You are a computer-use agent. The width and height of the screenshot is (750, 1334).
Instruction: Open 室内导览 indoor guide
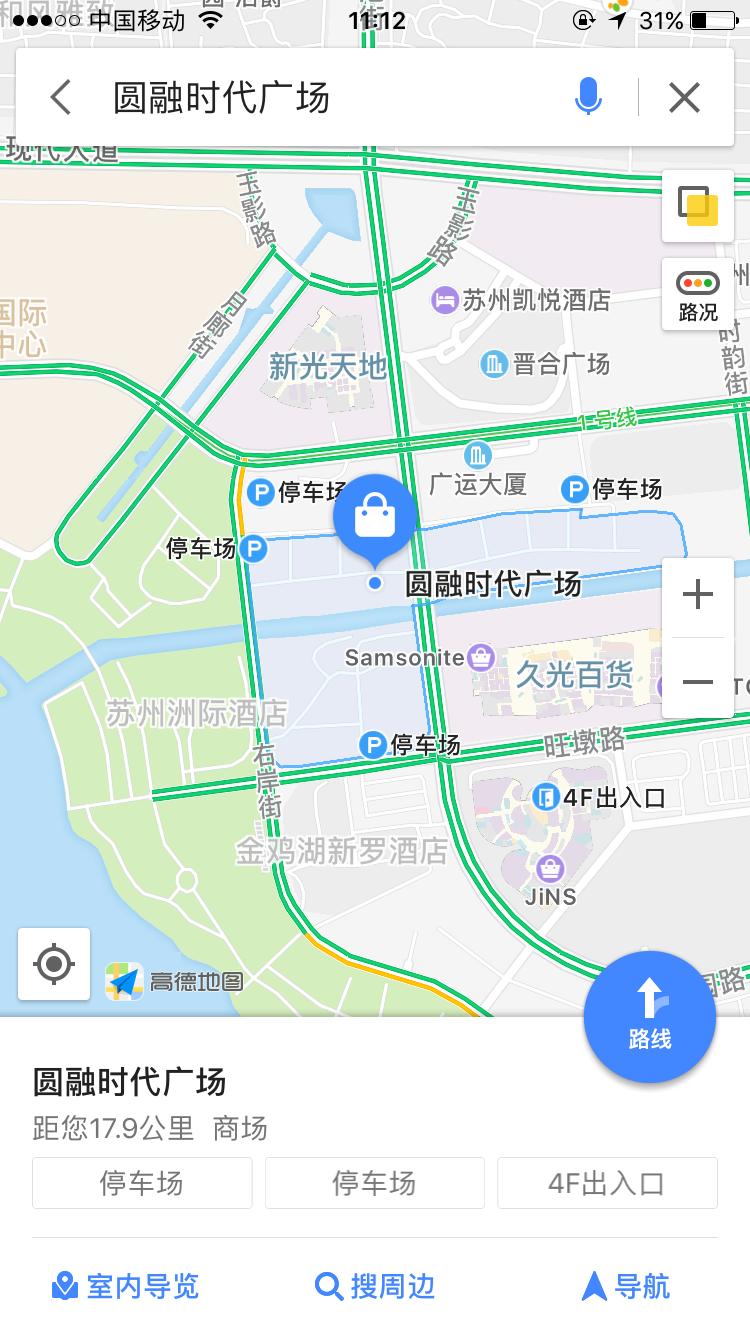[x=124, y=1288]
